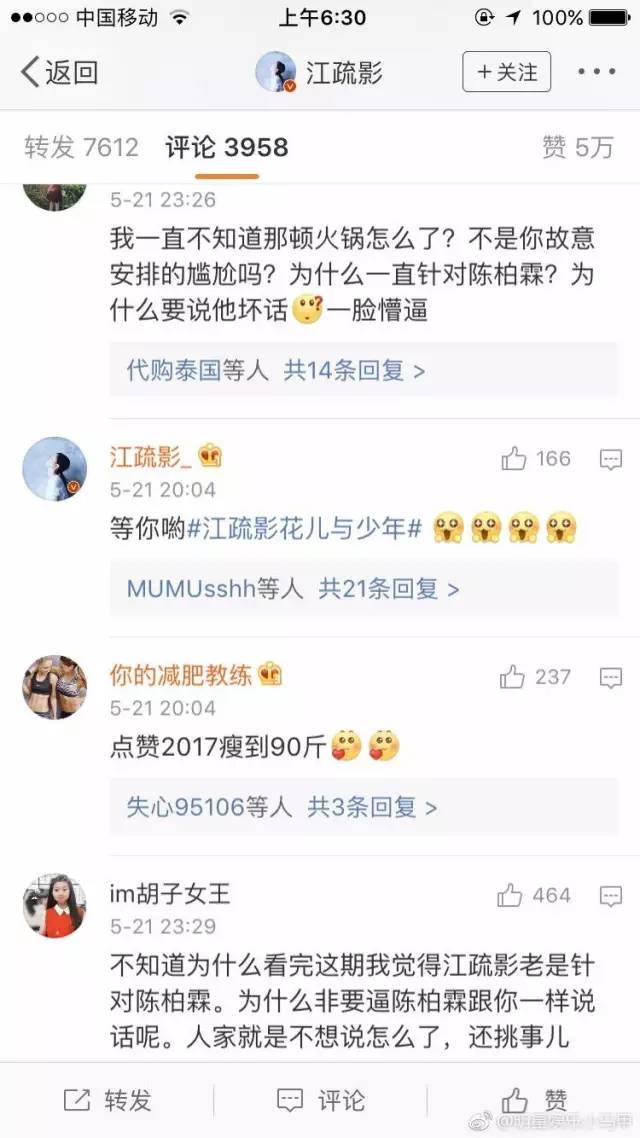640x1138 pixels.
Task: Open 你的减肥教练's profile avatar
Action: click(54, 687)
